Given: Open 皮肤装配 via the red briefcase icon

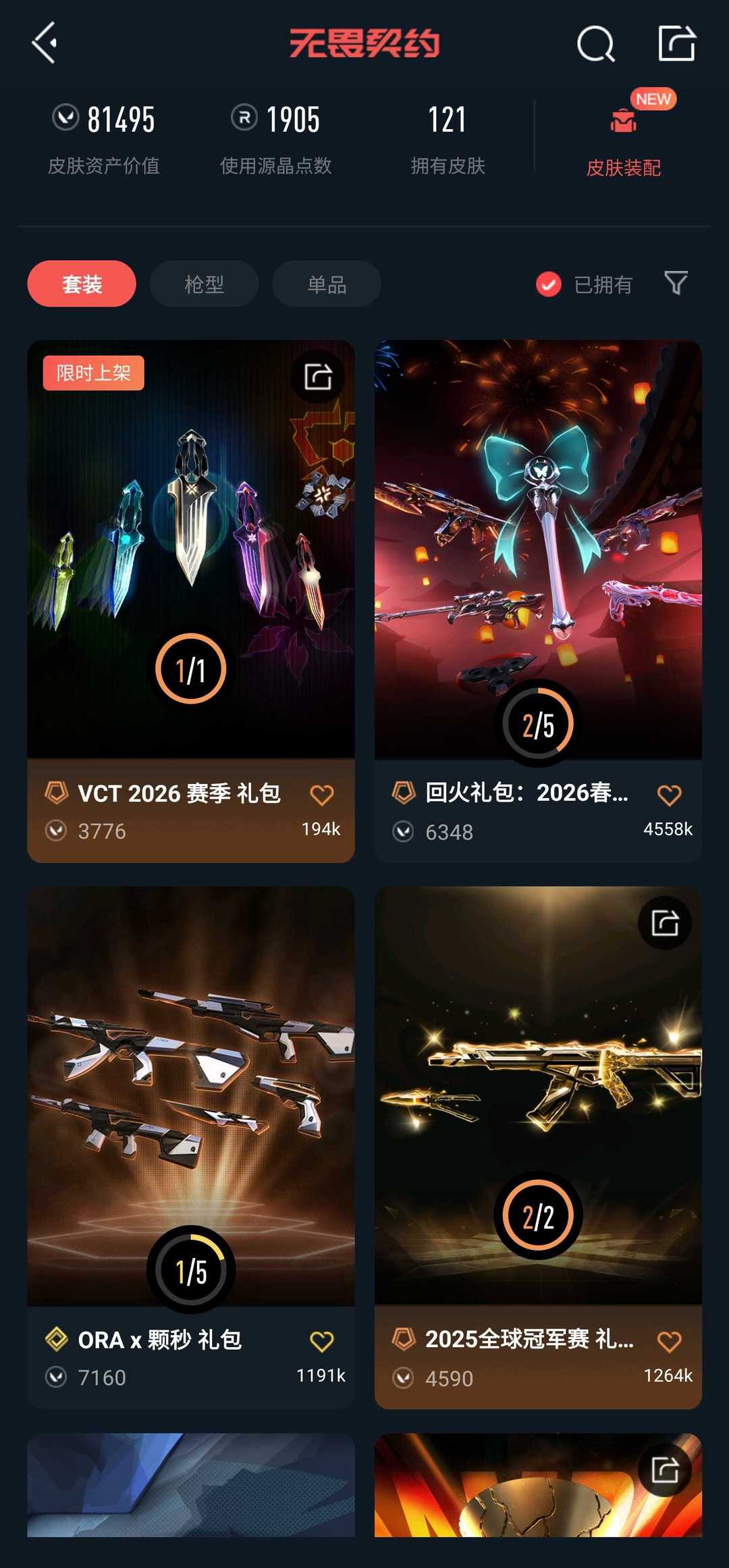Looking at the screenshot, I should tap(622, 122).
